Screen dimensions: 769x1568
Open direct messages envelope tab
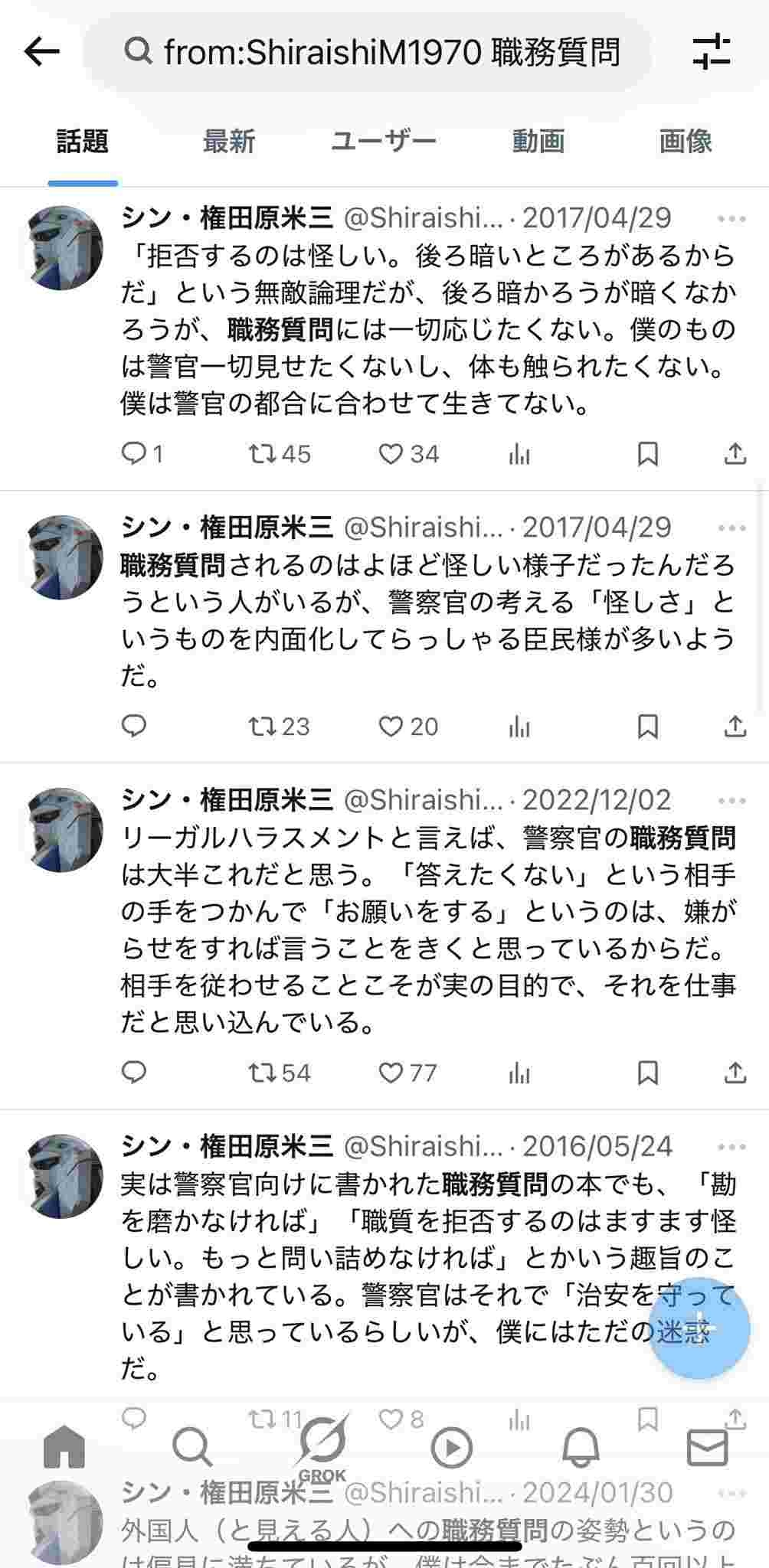coord(707,1447)
